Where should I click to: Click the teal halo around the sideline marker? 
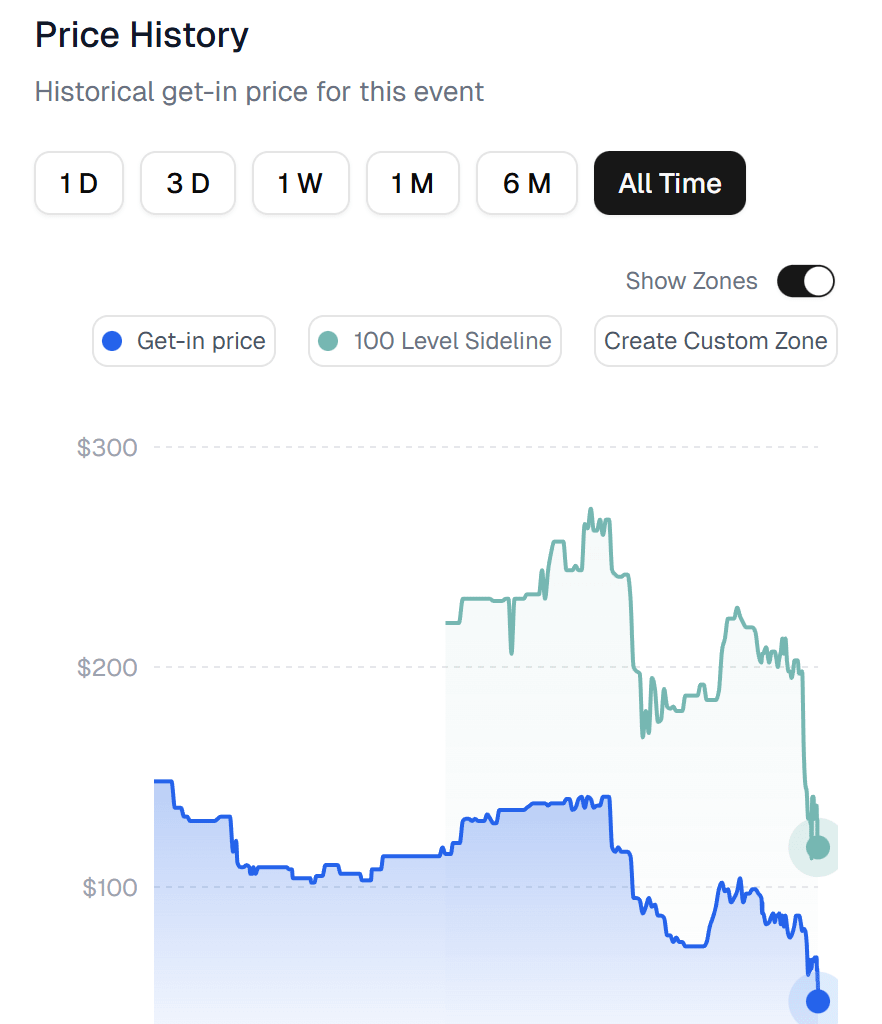coord(815,847)
